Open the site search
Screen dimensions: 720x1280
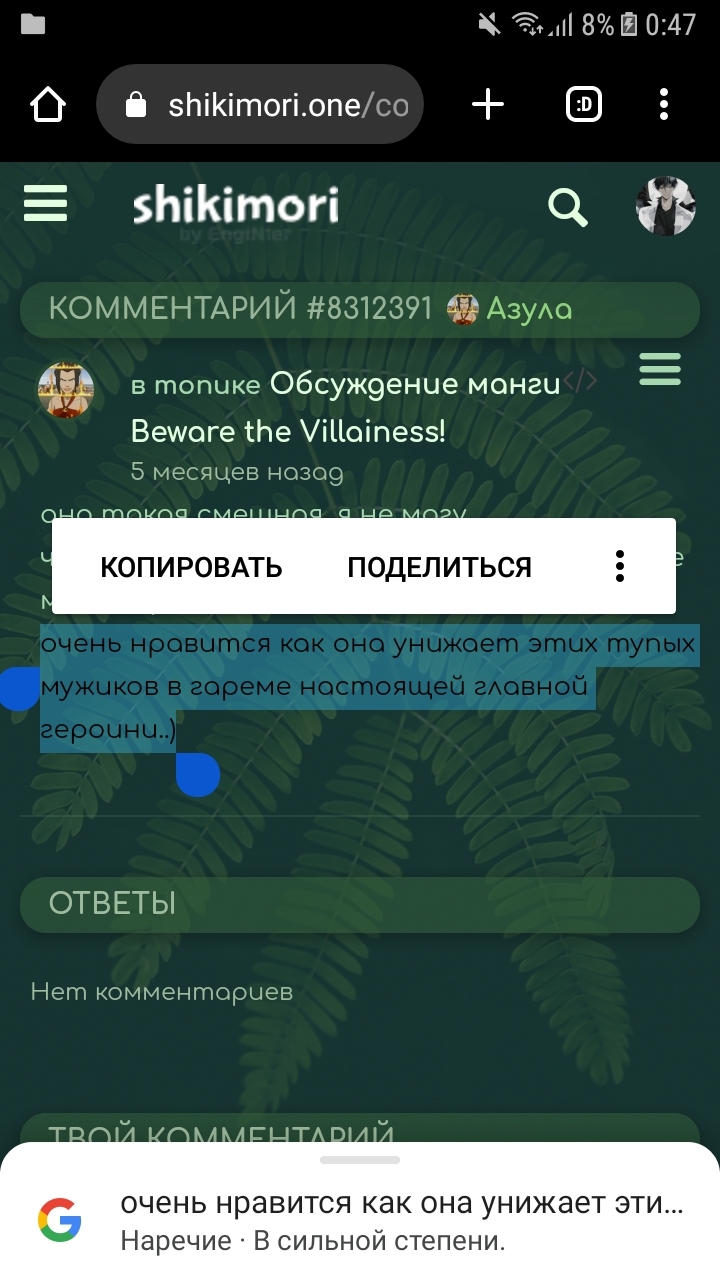pyautogui.click(x=567, y=207)
